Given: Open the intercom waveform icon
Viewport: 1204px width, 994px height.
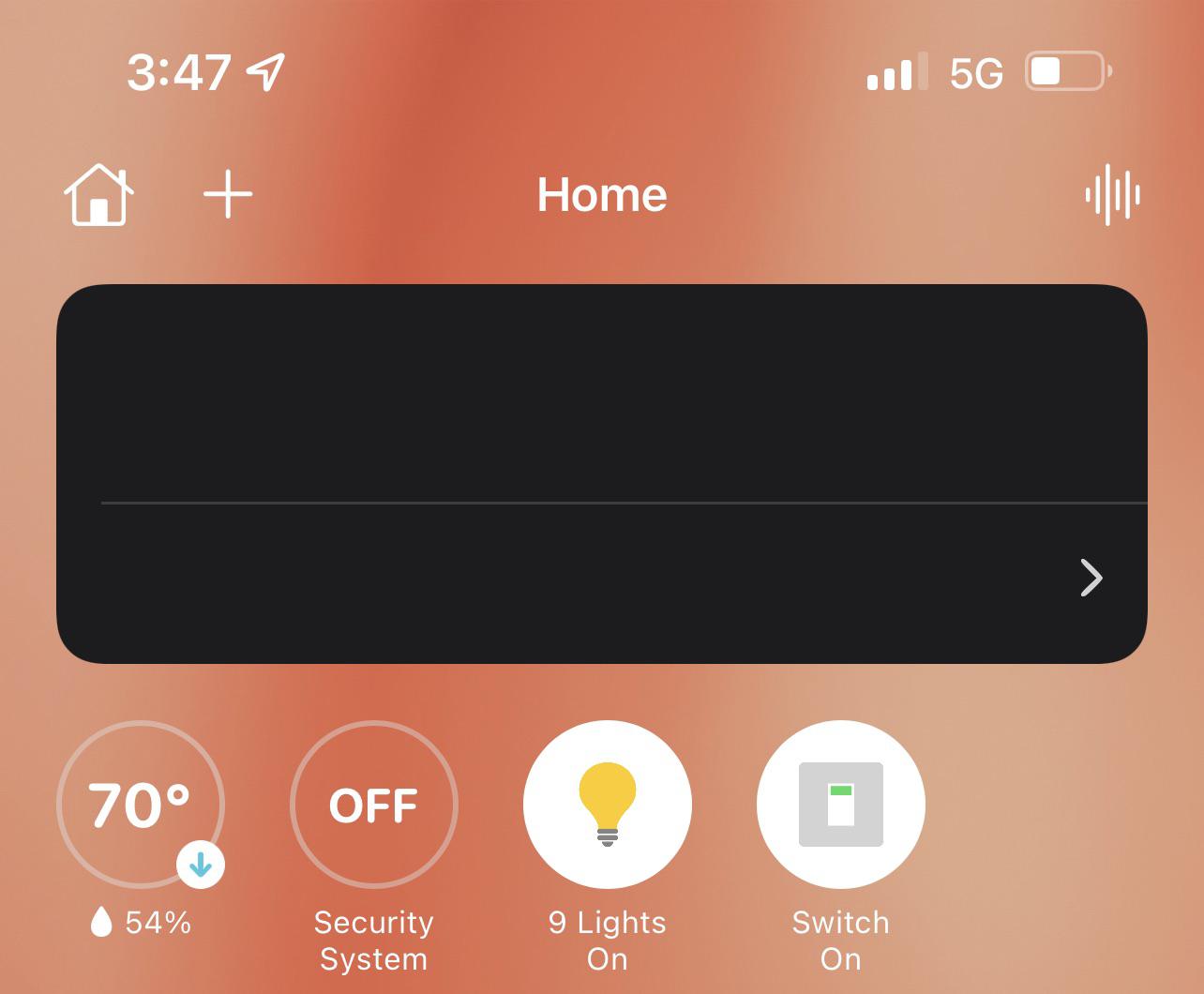Looking at the screenshot, I should [x=1112, y=195].
